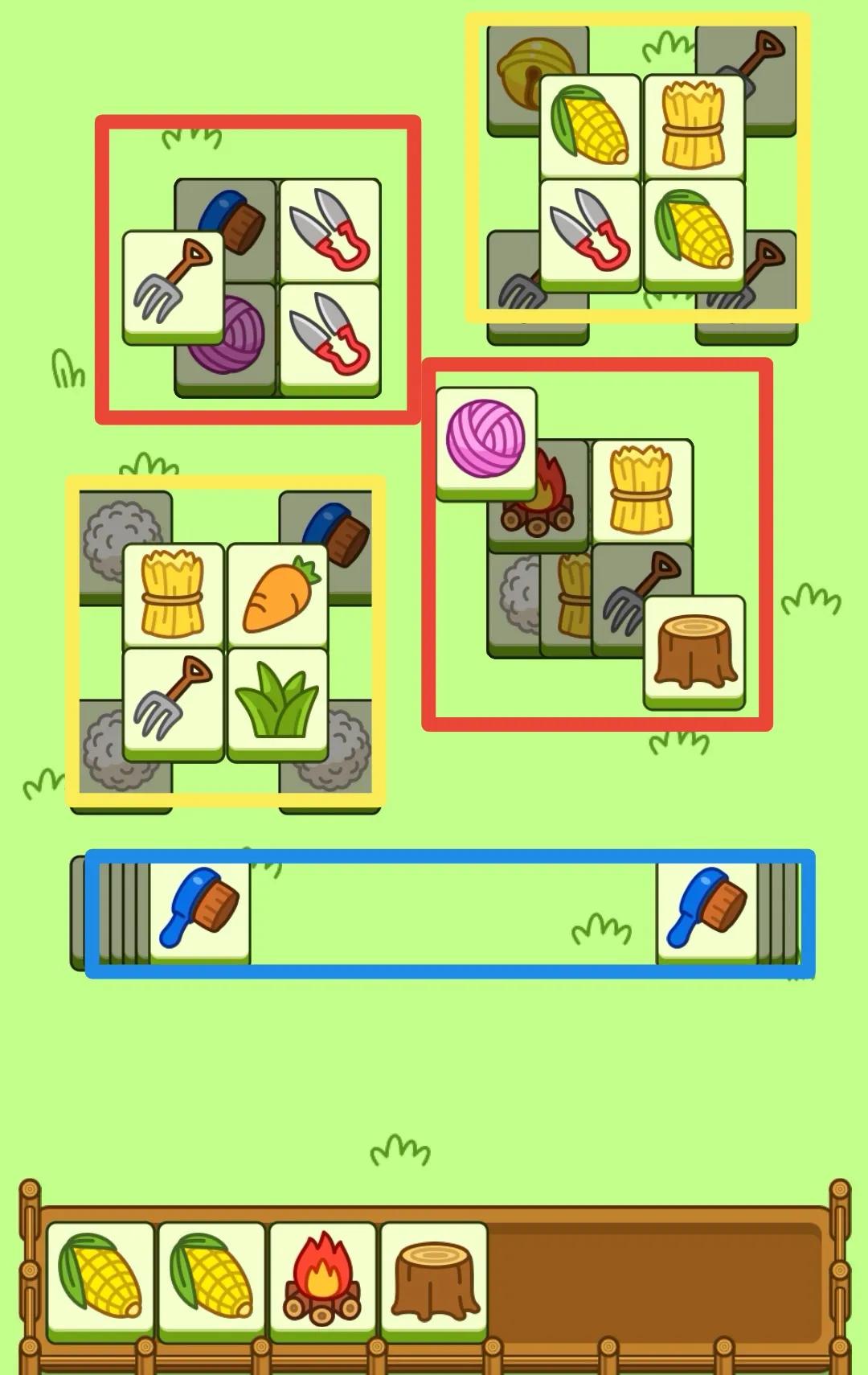Select the scissors tile beneath the corn tile
Image resolution: width=868 pixels, height=1375 pixels.
590,231
